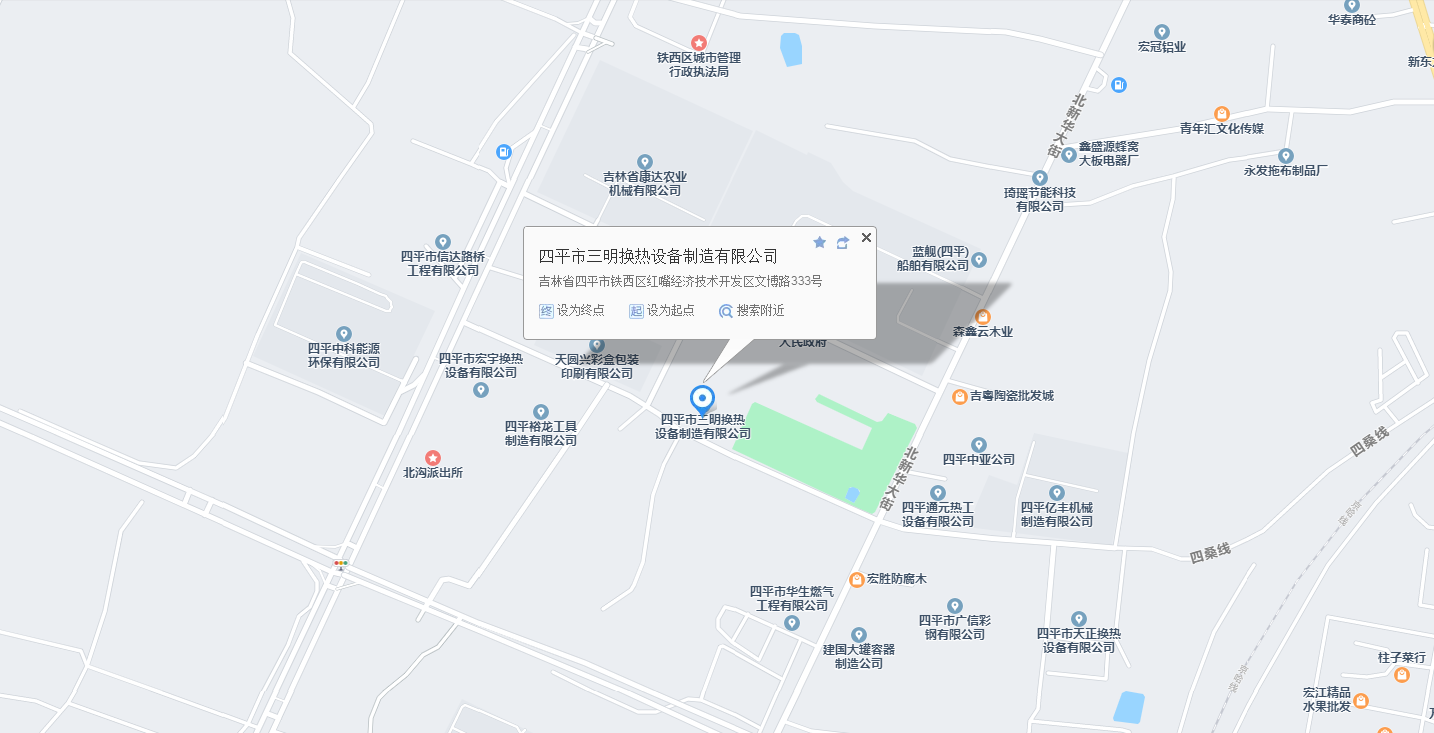The width and height of the screenshot is (1434, 733).
Task: Favorite this location with the star icon
Action: click(820, 243)
